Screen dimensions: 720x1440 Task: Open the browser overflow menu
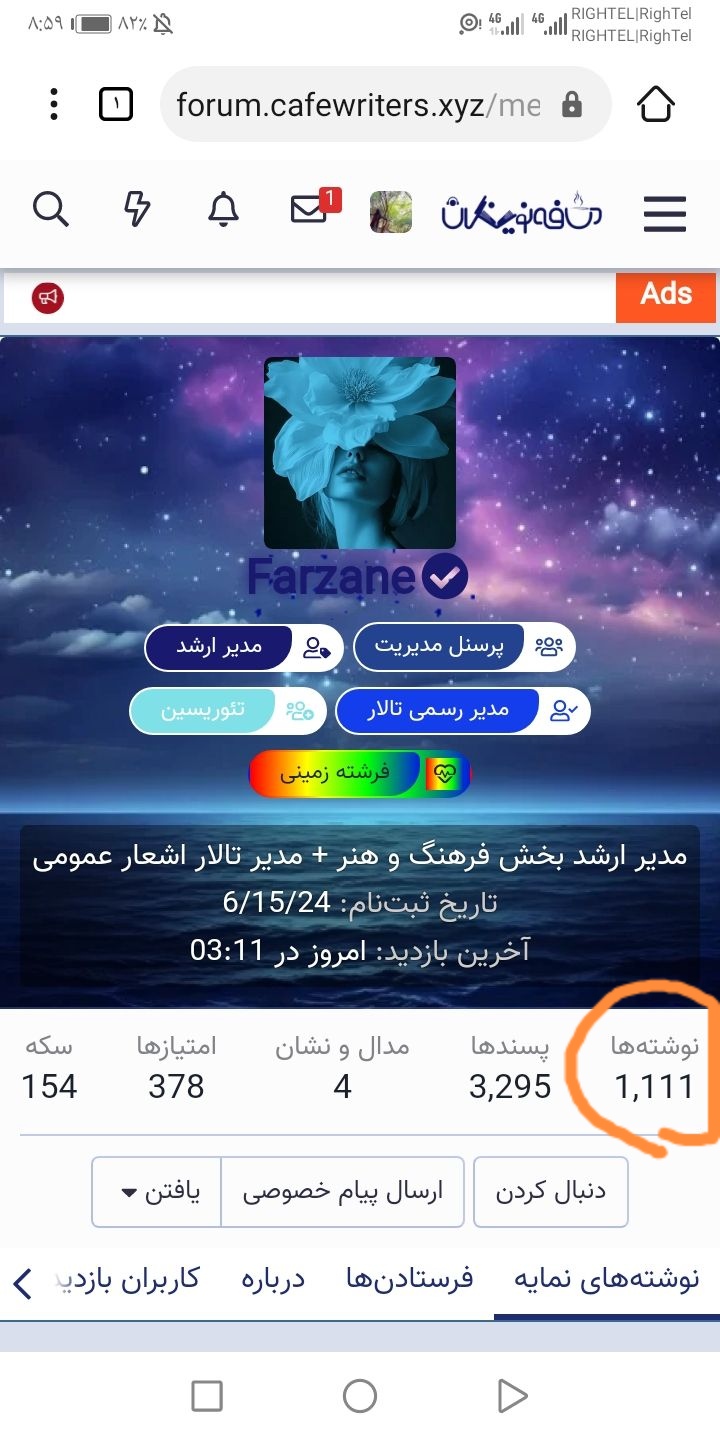(x=54, y=104)
